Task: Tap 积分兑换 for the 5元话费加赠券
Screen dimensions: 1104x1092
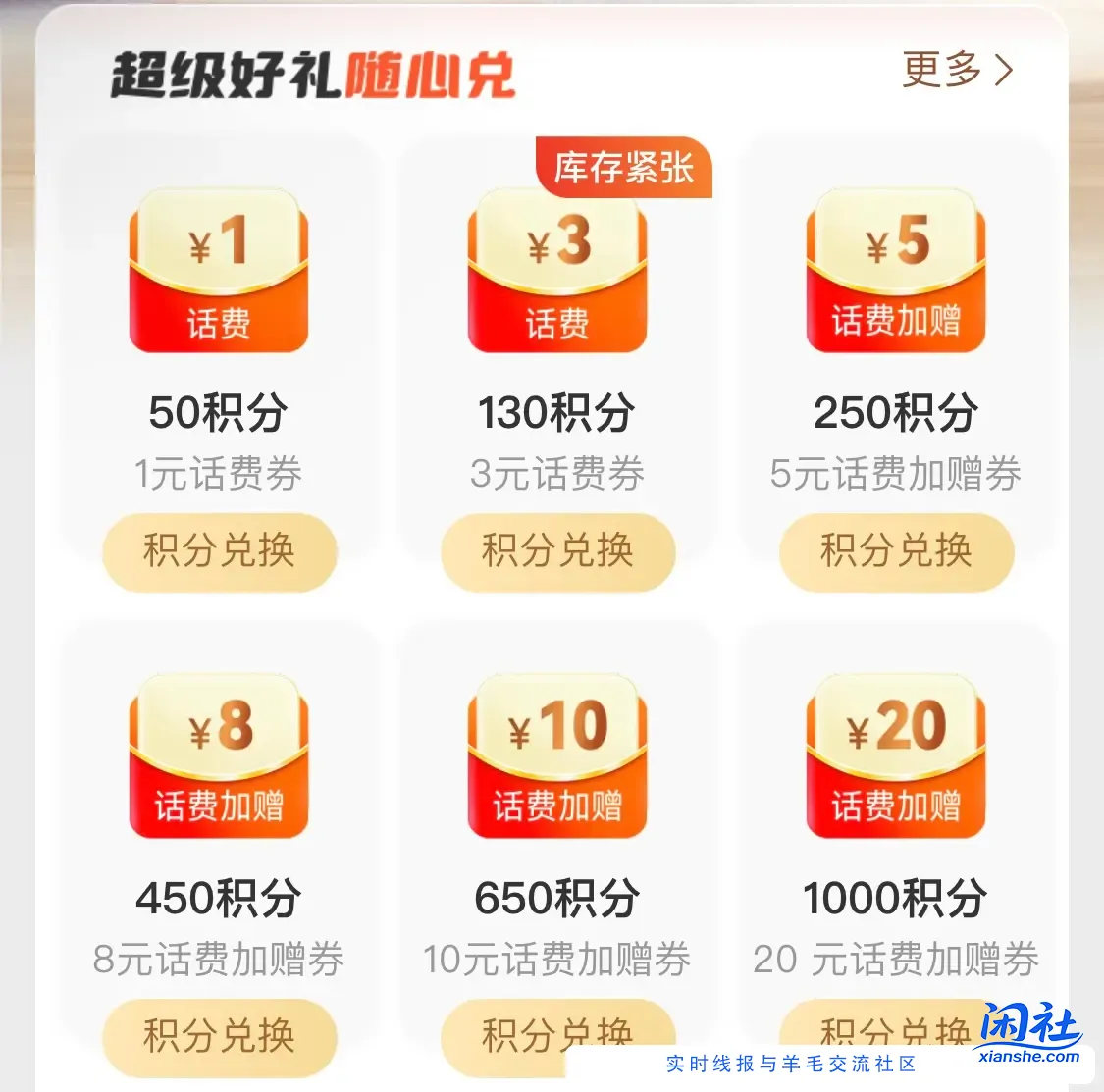Action: coord(896,550)
